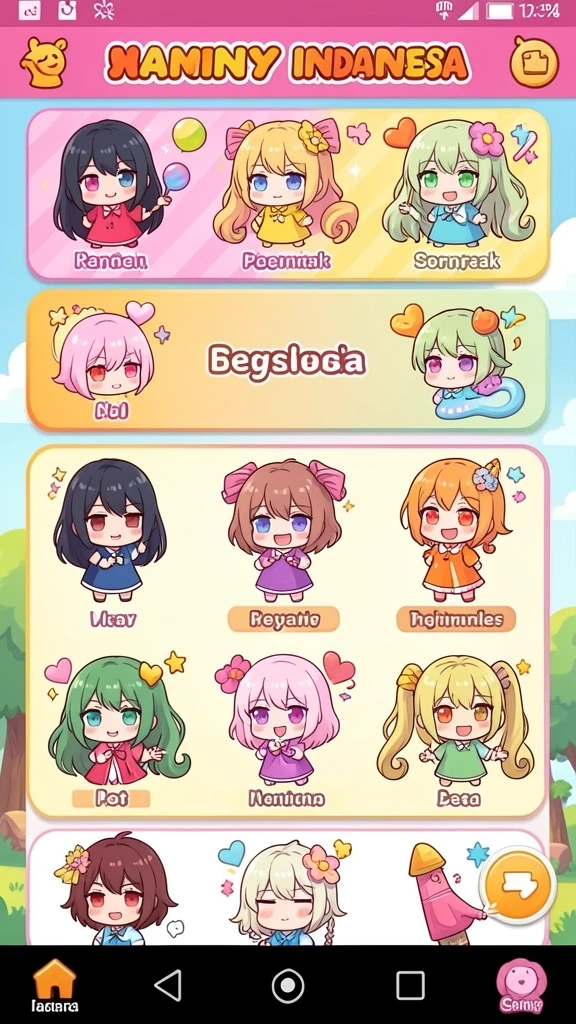Open the pink character tab in bottom bar
This screenshot has width=576, height=1024.
(521, 985)
